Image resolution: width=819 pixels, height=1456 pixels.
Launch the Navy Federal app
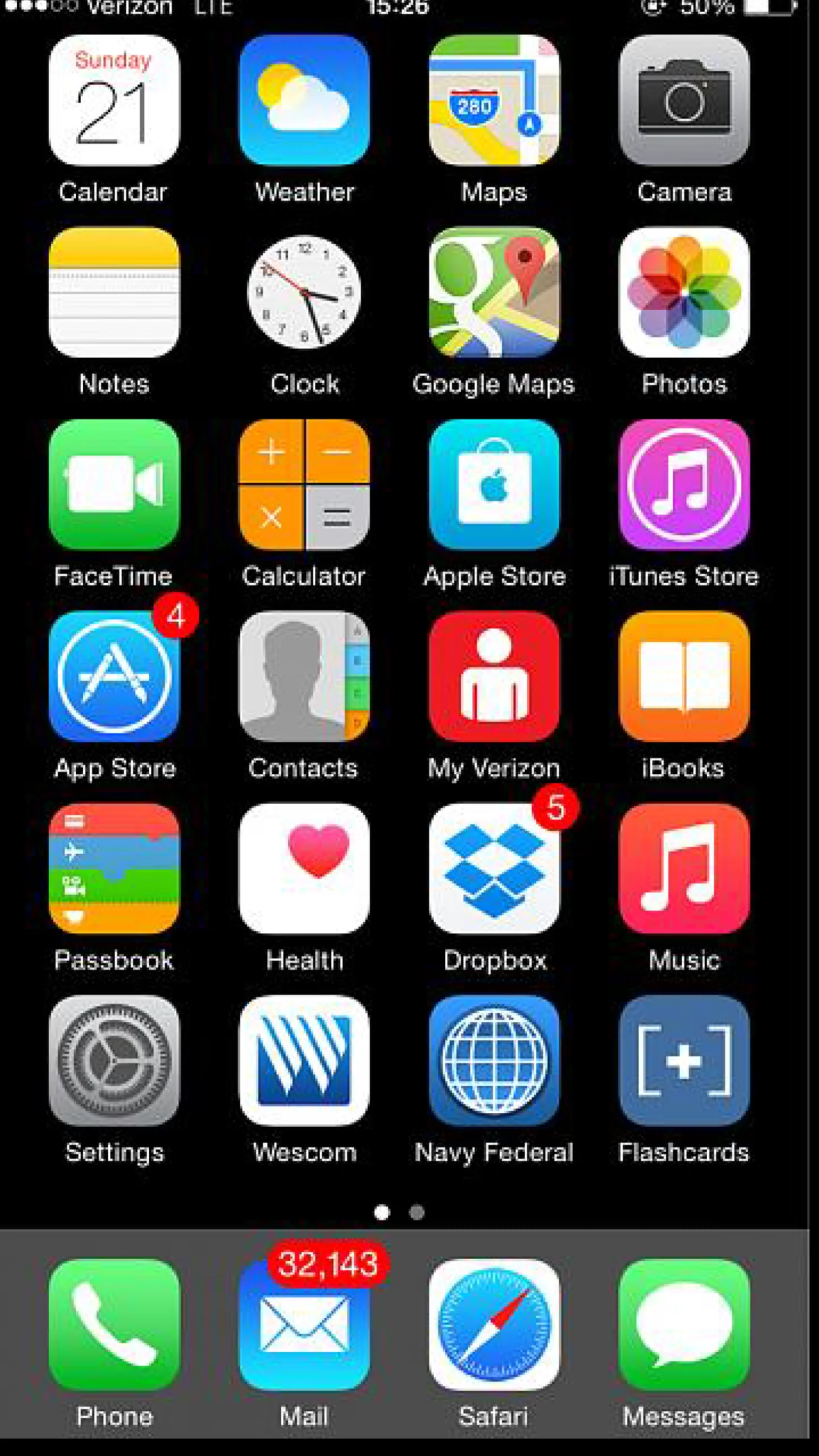[494, 1060]
